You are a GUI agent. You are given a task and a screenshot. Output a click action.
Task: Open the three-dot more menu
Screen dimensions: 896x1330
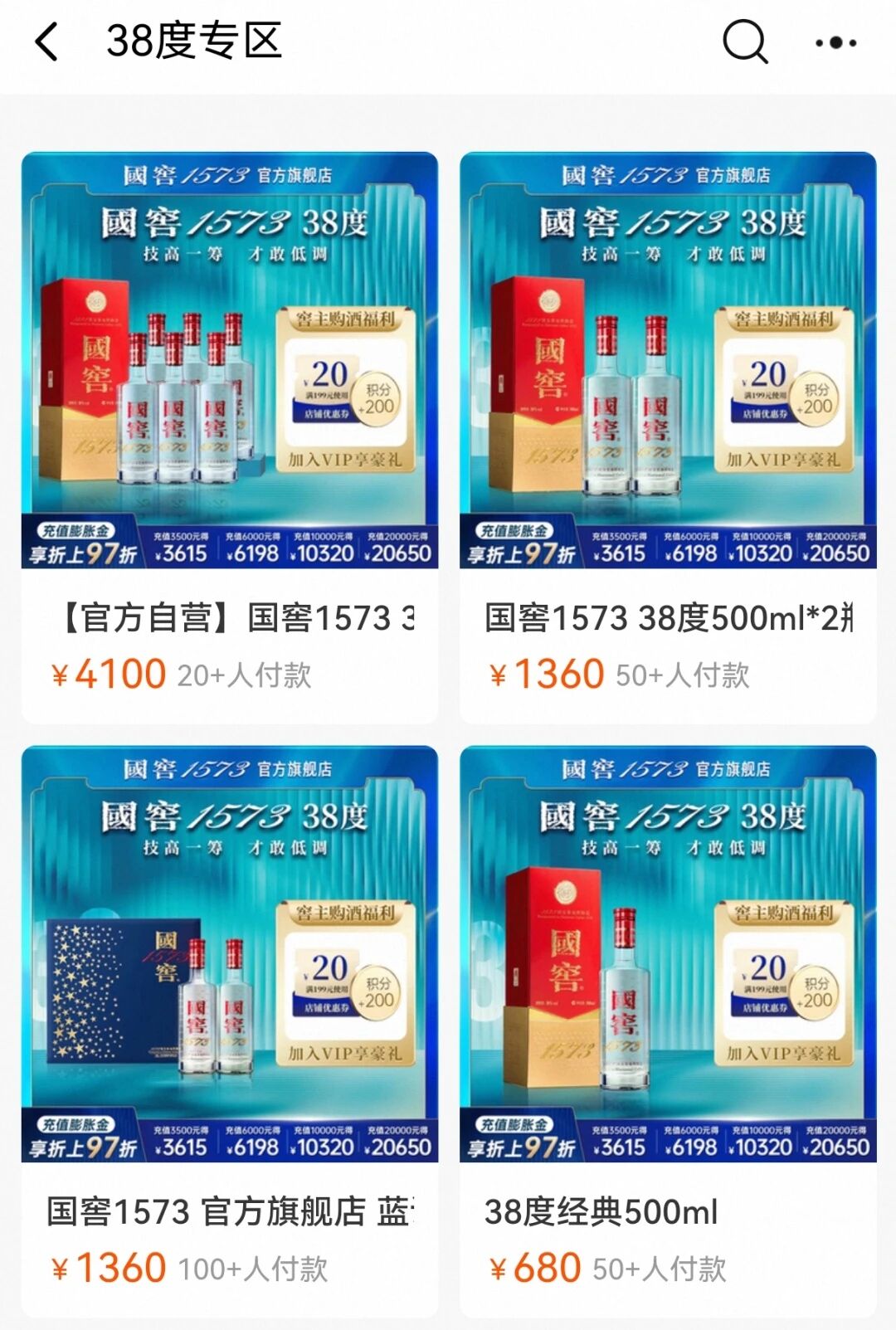[835, 42]
